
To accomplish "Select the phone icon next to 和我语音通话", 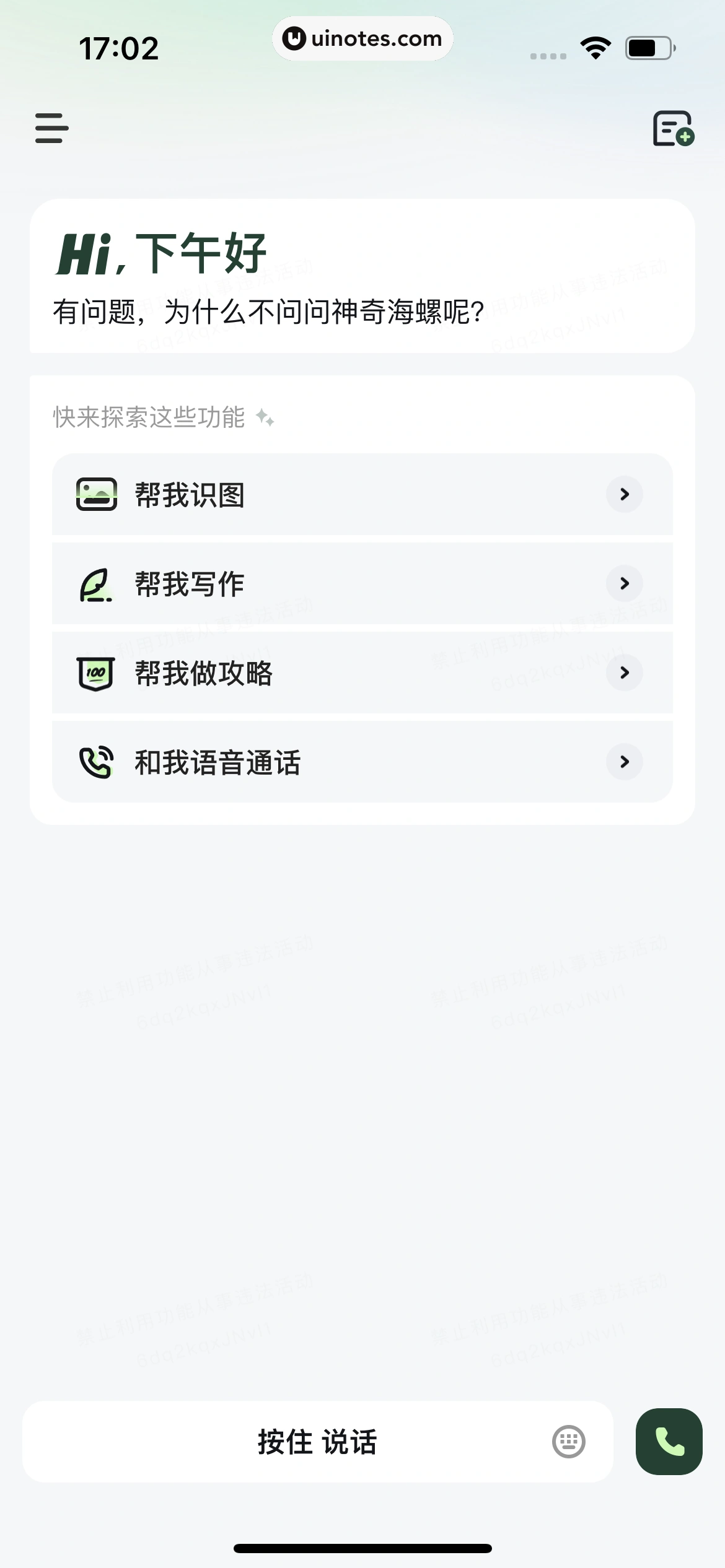I will coord(97,762).
